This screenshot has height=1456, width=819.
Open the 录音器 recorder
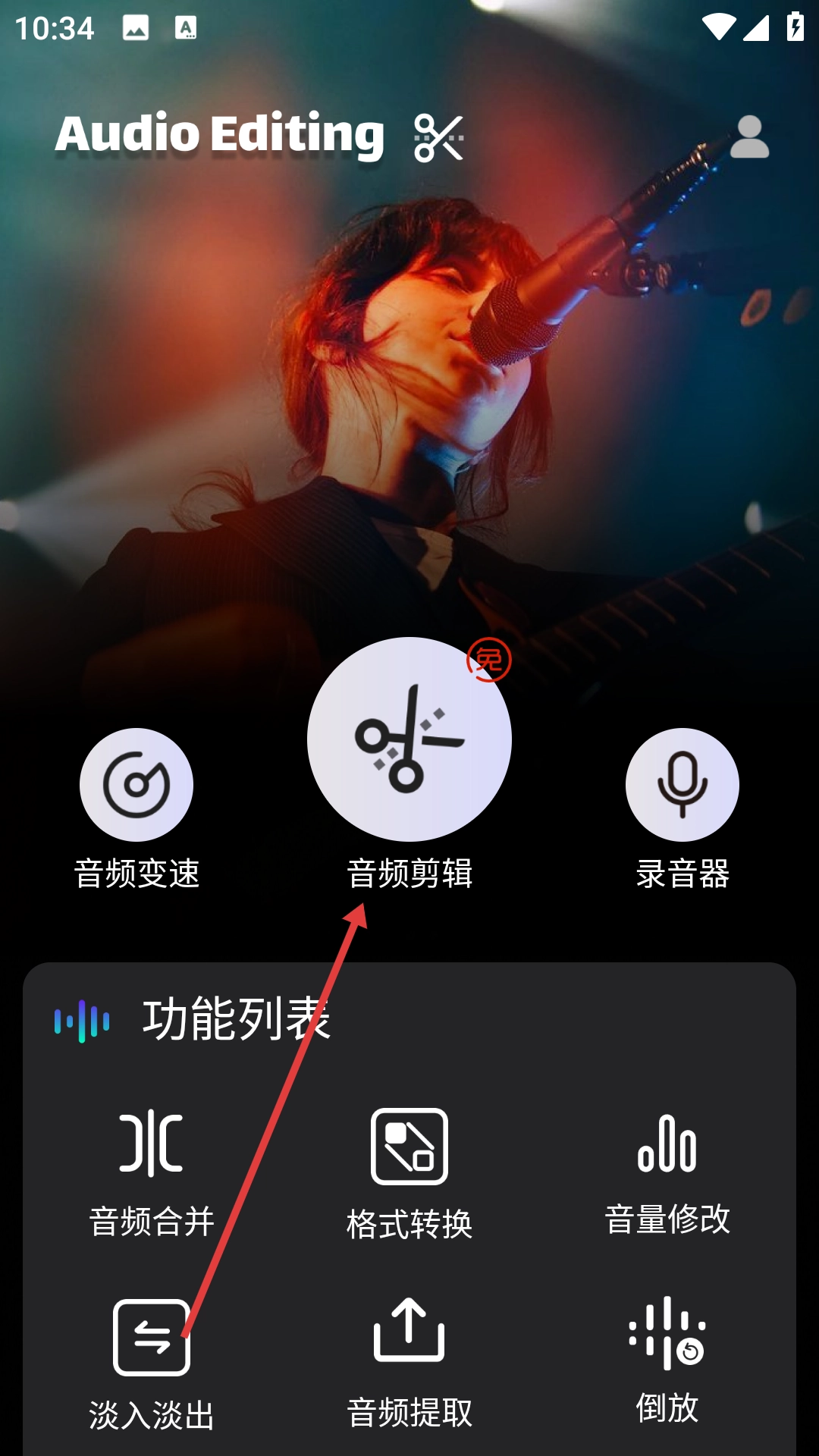(x=682, y=785)
